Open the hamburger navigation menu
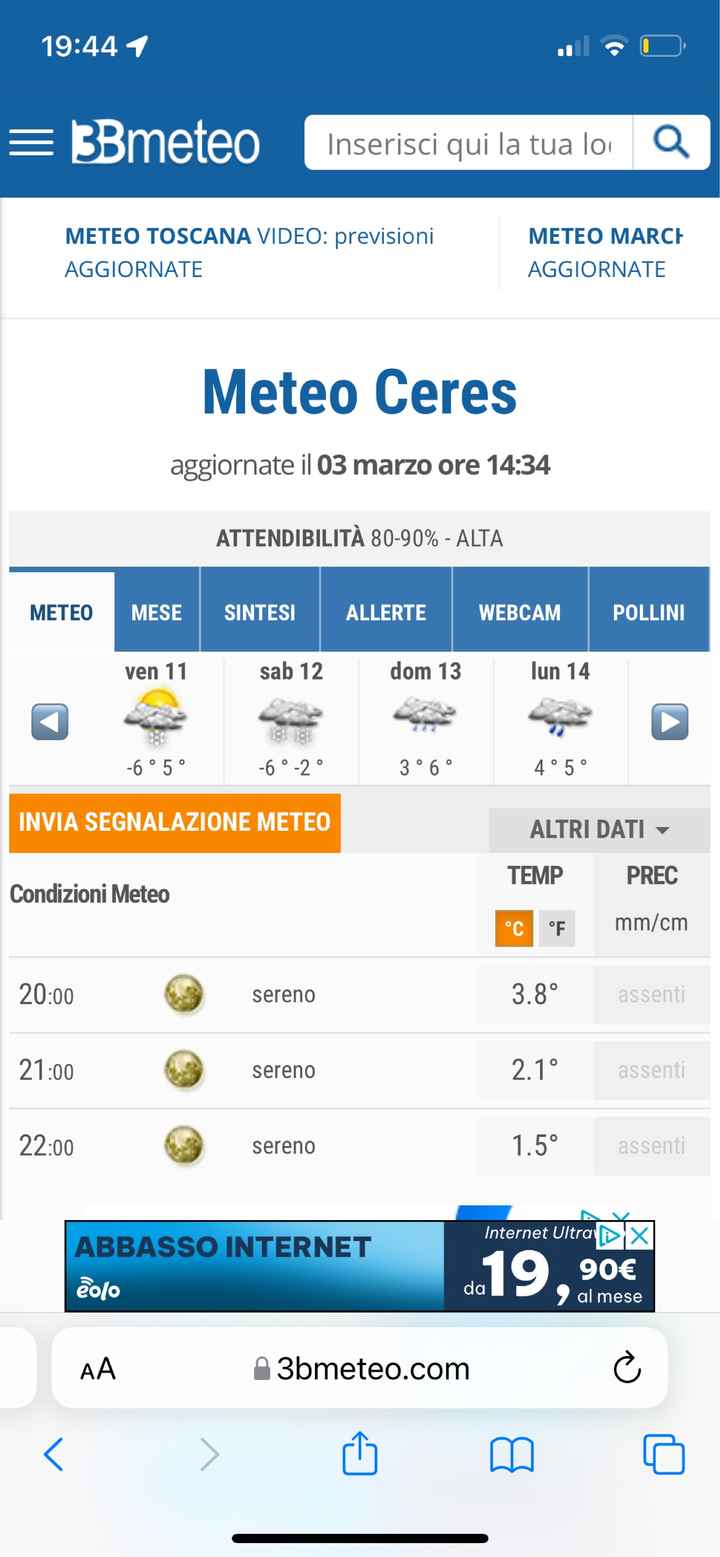 31,142
